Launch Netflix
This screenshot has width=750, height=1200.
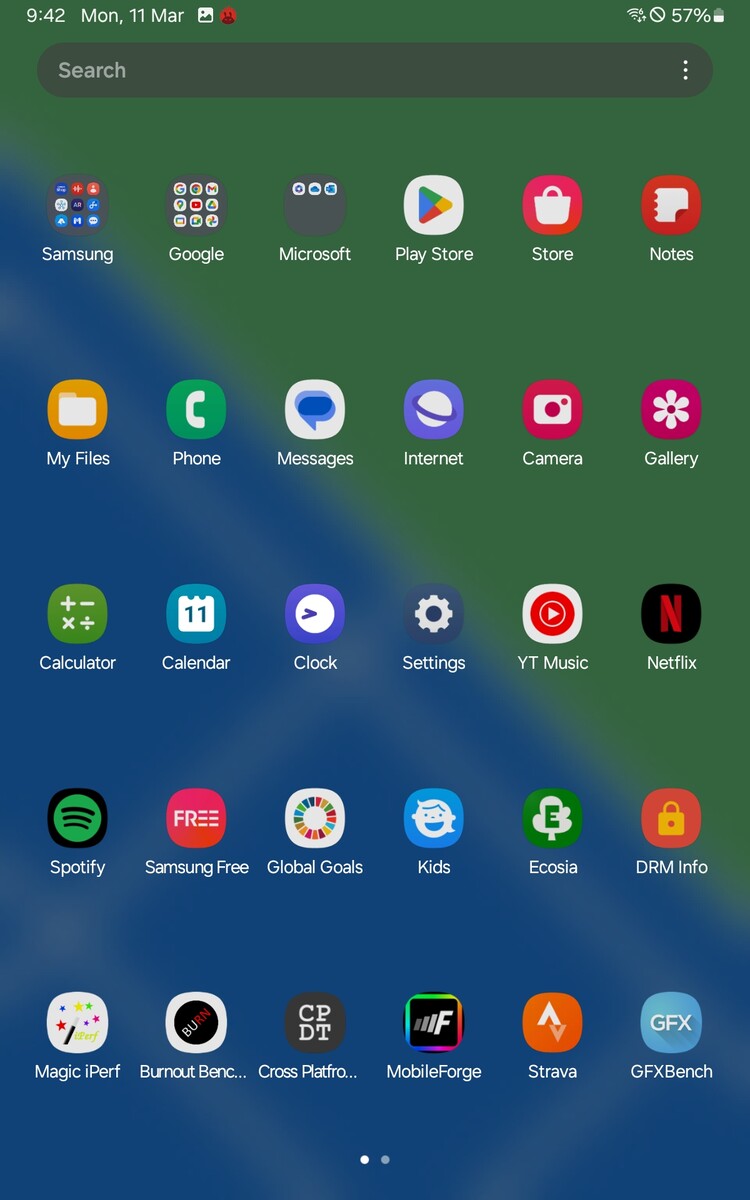point(671,614)
